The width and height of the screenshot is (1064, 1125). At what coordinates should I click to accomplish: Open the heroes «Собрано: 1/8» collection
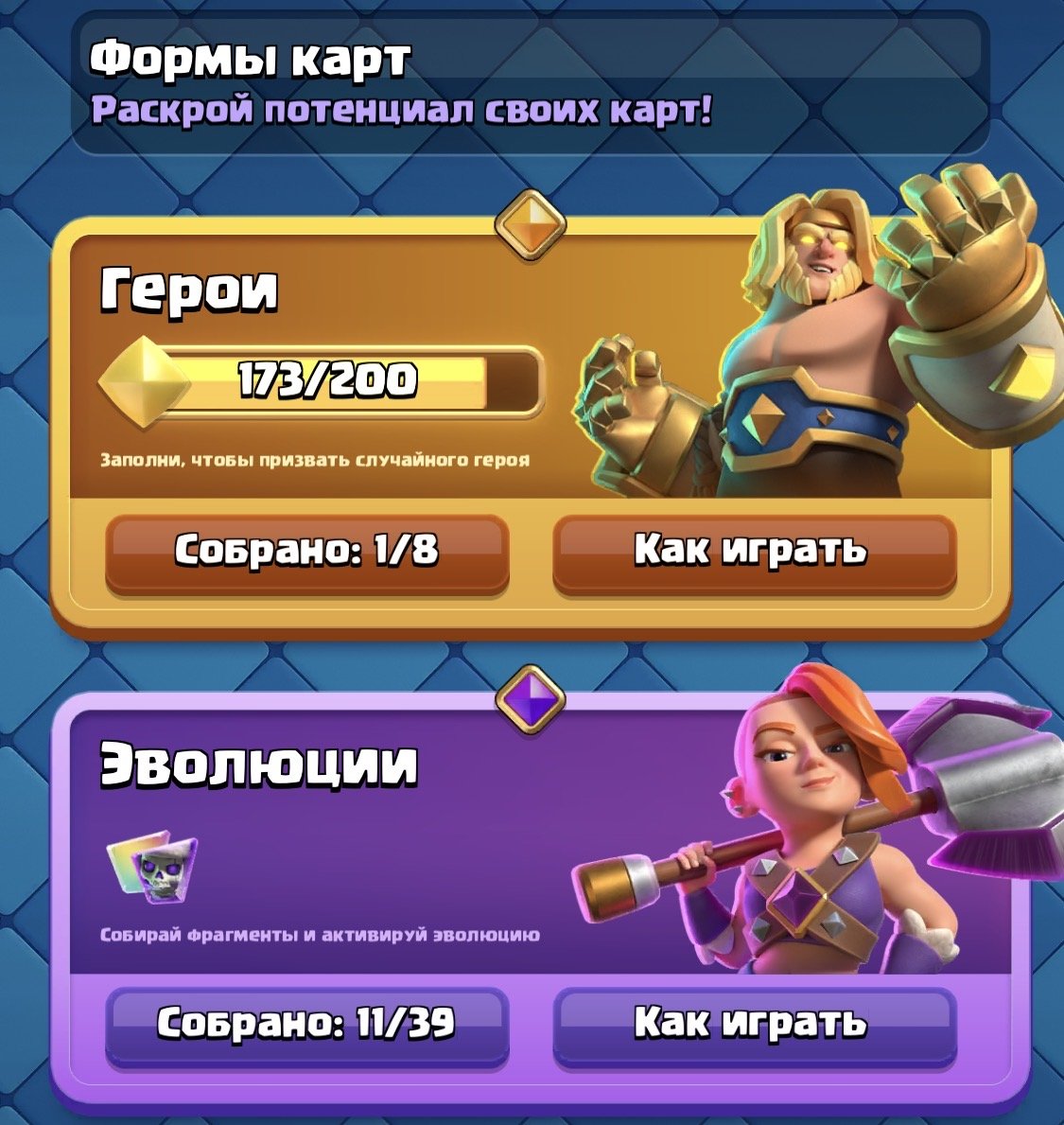[x=306, y=552]
